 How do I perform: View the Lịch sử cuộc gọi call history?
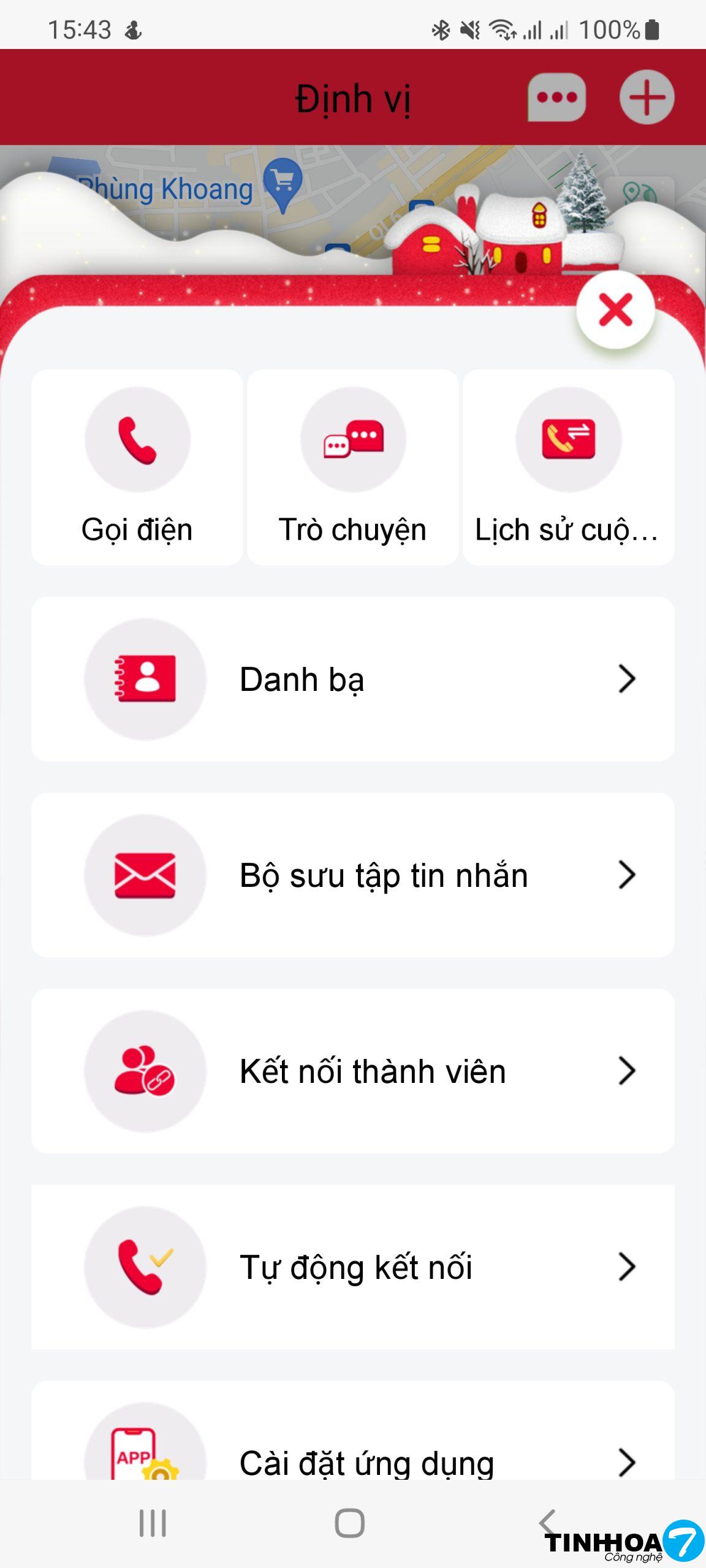568,467
